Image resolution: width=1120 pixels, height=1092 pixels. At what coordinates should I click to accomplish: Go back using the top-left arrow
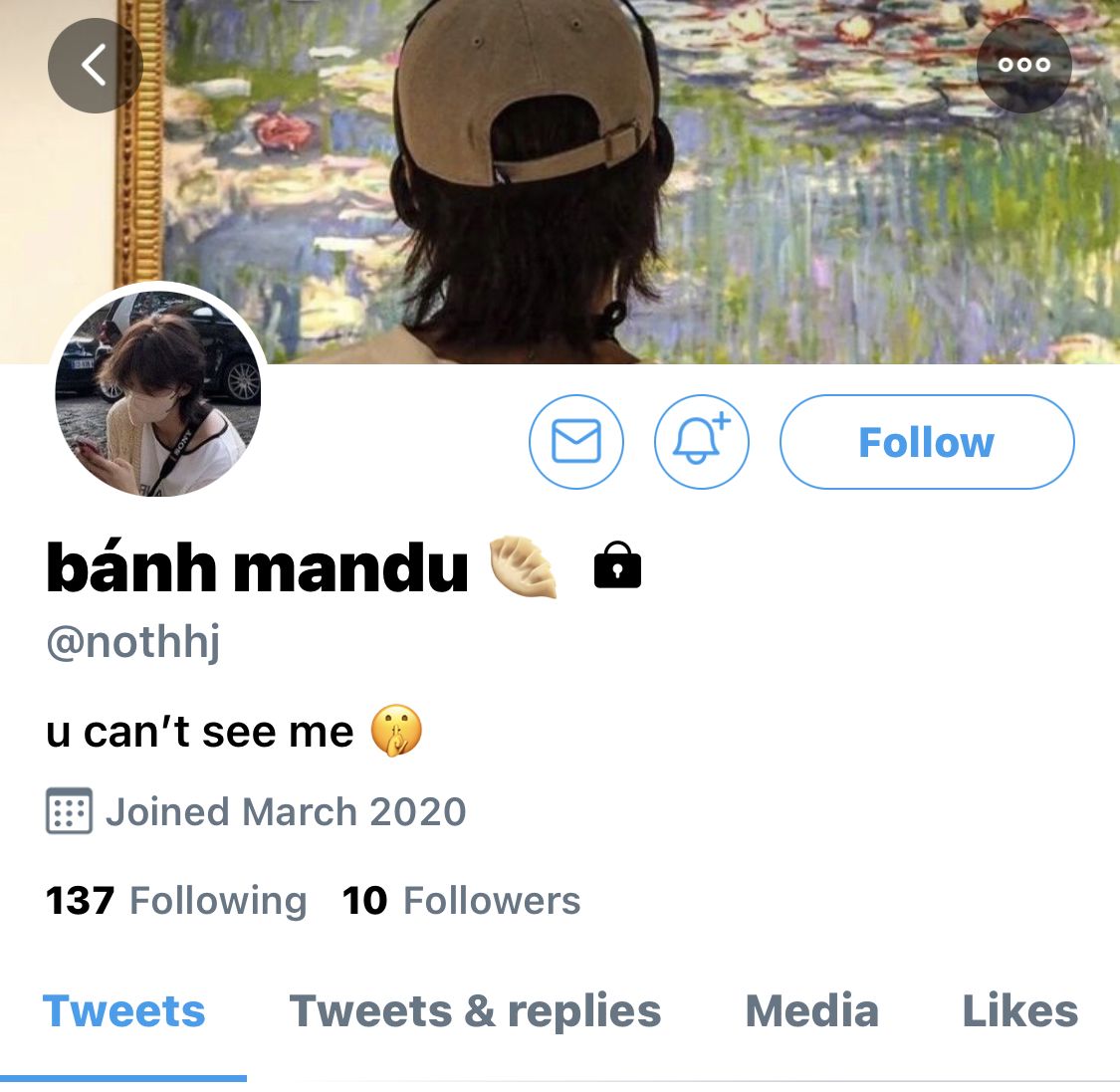click(95, 66)
